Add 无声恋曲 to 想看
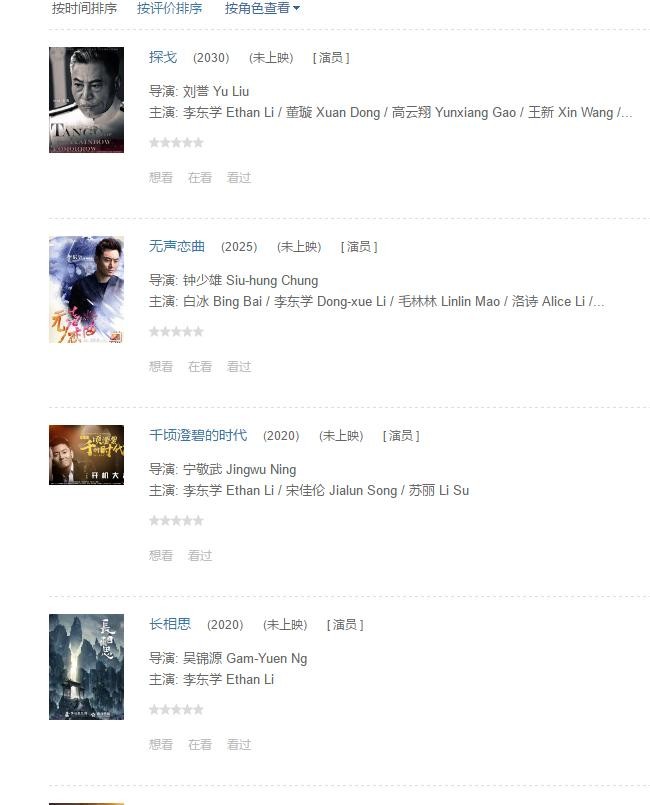The image size is (650, 805). pos(161,366)
